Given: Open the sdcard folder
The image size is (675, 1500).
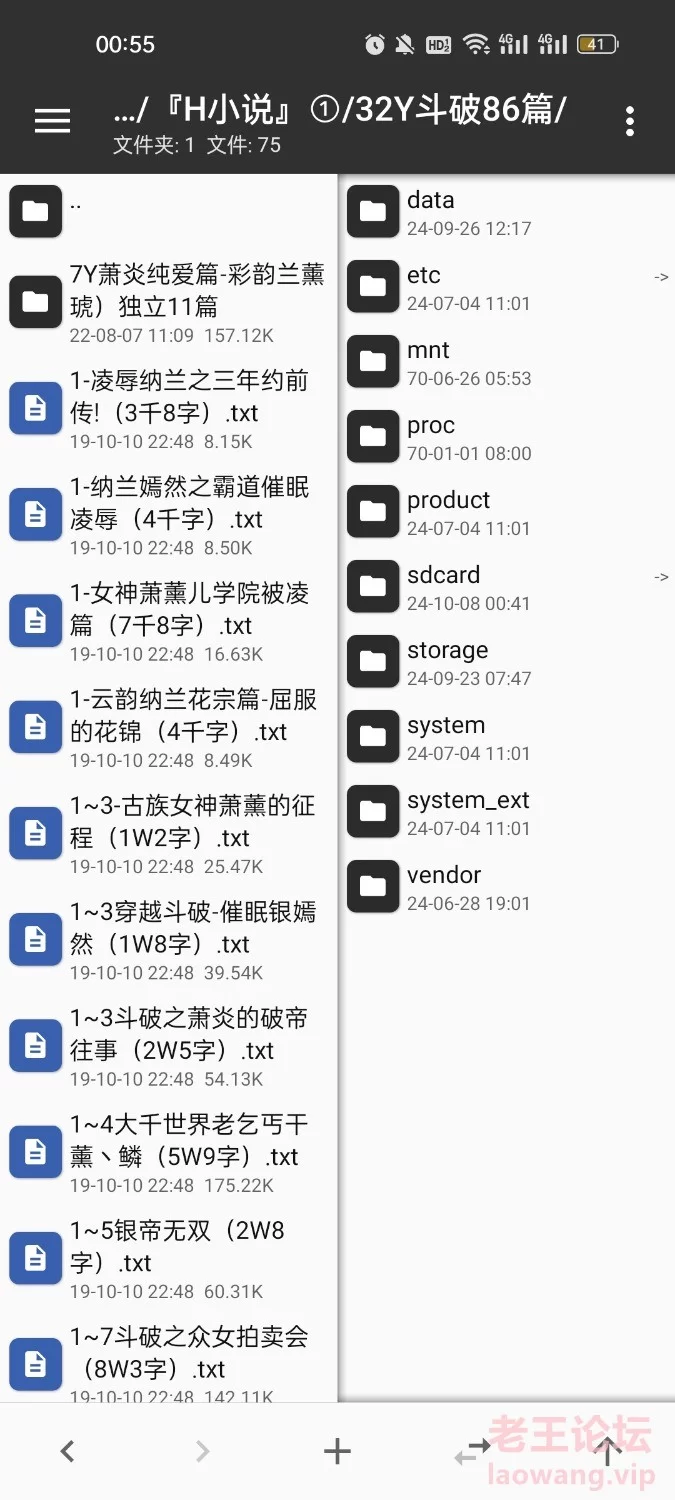Looking at the screenshot, I should pyautogui.click(x=506, y=587).
